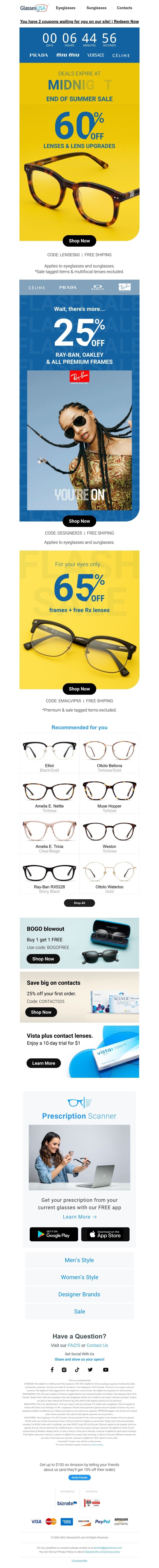
Task: Shop Now under the 60% off sale
Action: coord(79,241)
